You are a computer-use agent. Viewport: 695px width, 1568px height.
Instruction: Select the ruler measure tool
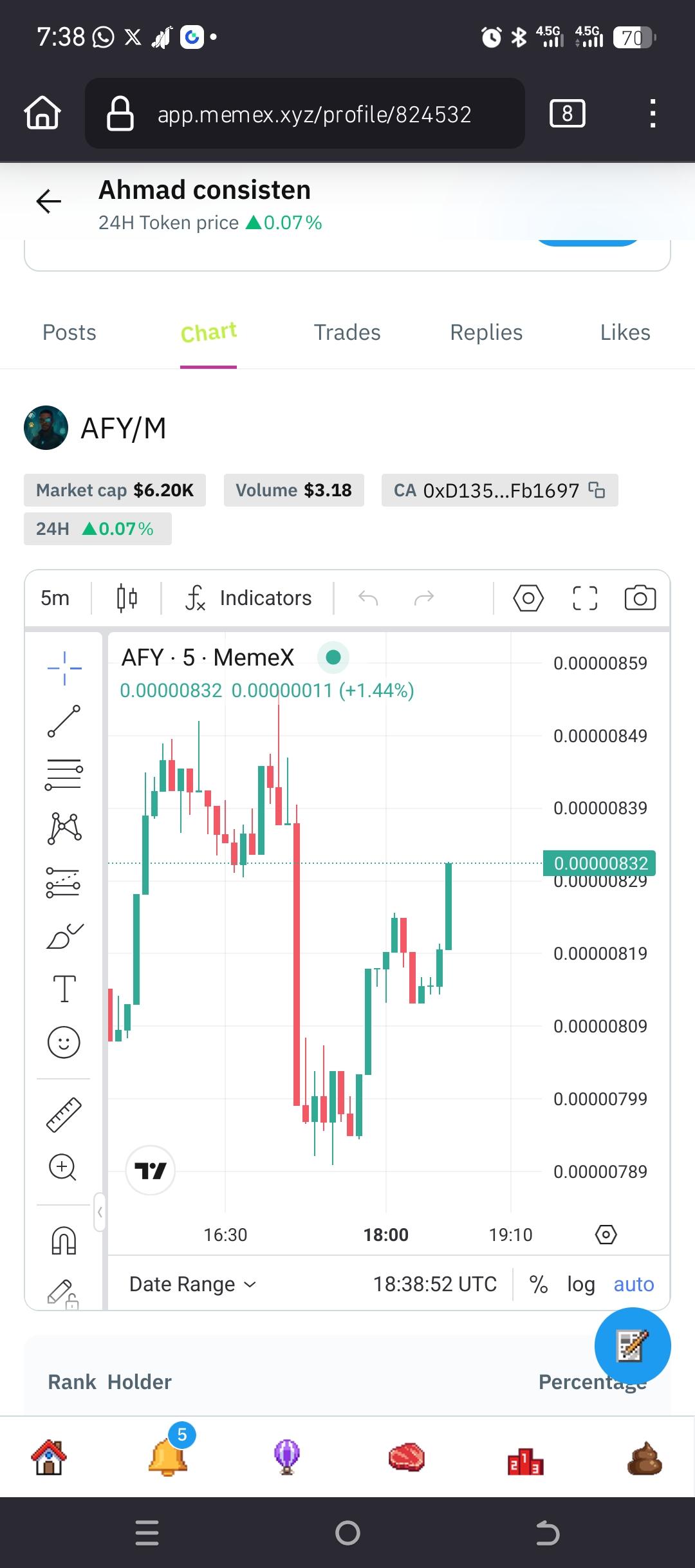click(64, 1115)
